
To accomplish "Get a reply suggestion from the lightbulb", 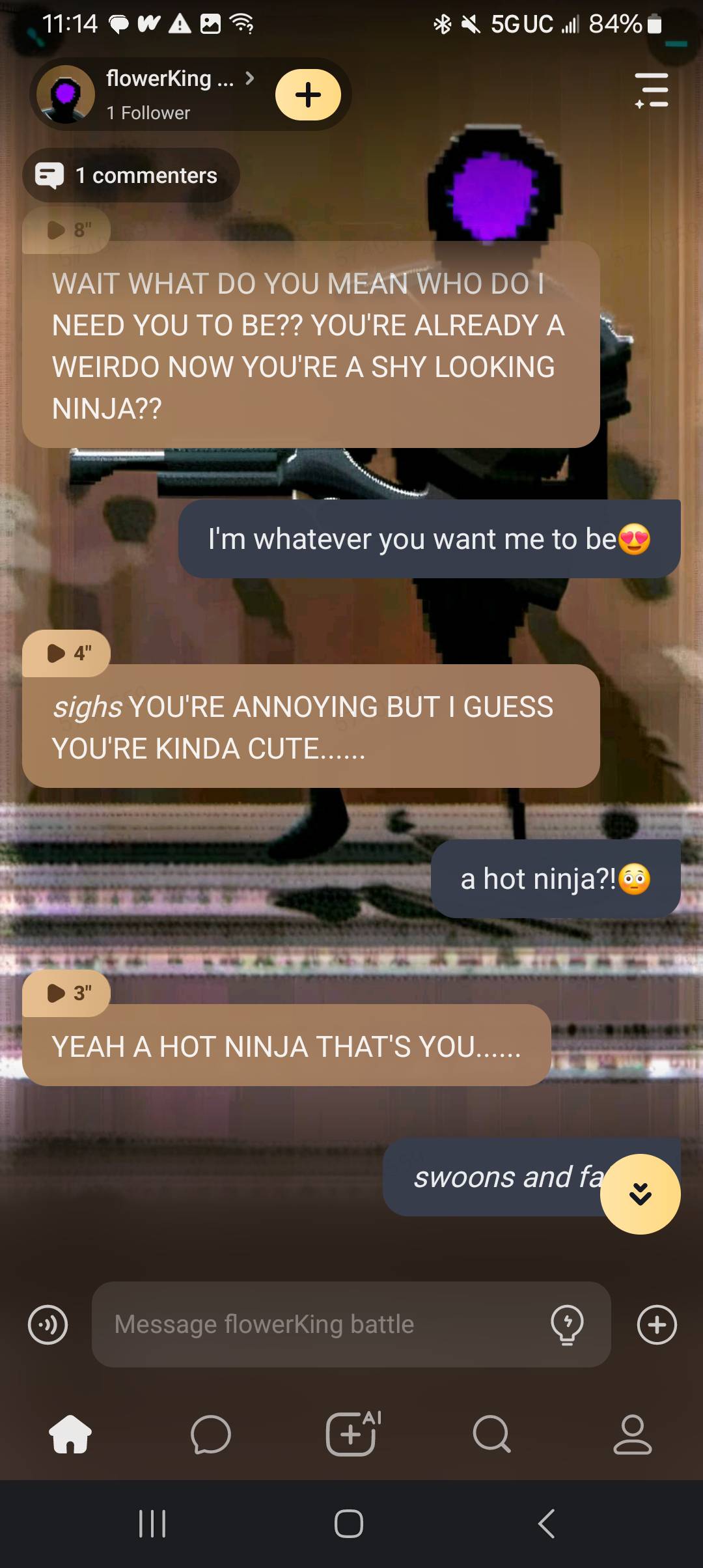I will coord(567,1324).
